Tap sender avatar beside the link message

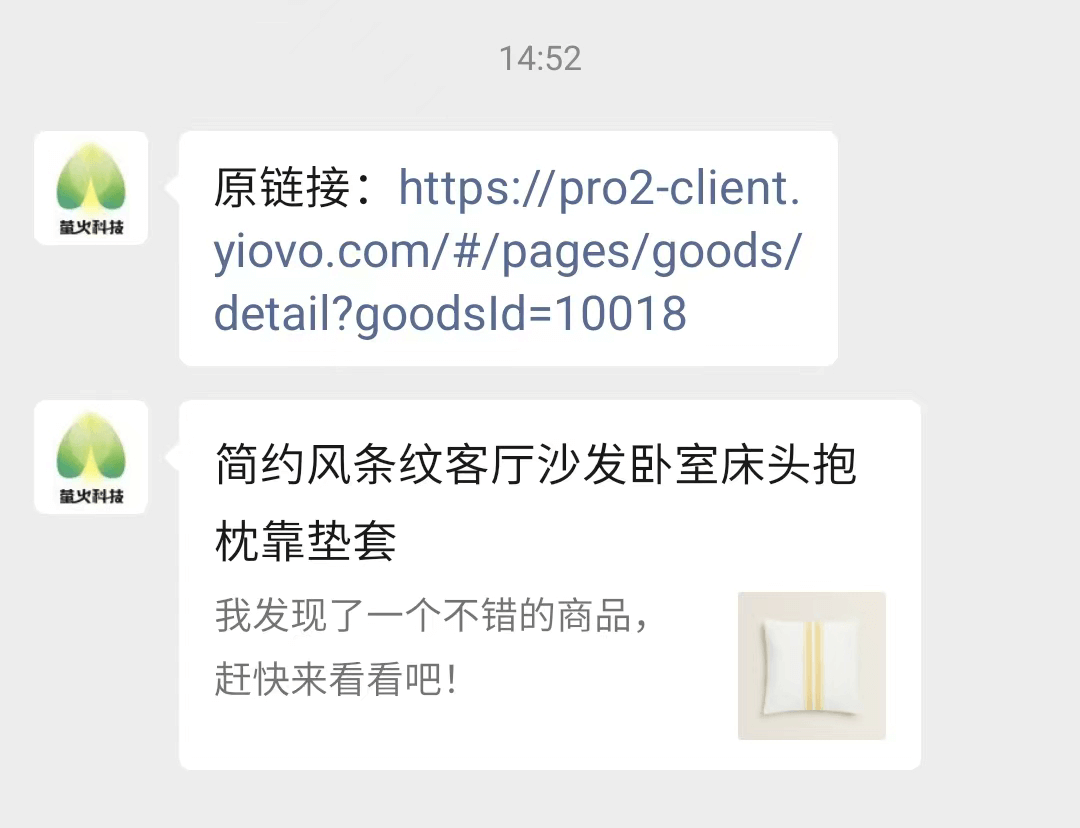point(91,188)
